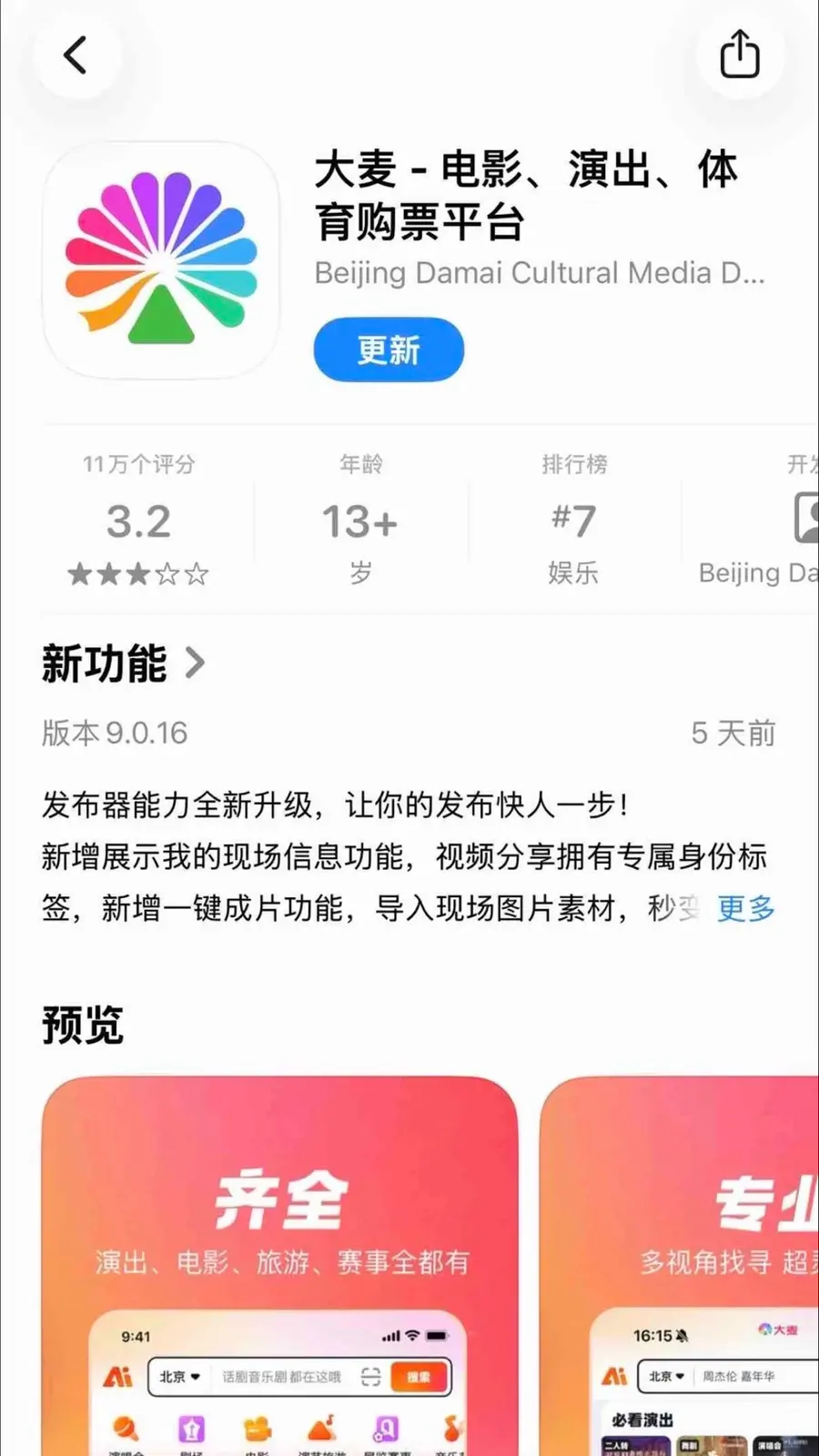Share this app using the share icon

(739, 56)
